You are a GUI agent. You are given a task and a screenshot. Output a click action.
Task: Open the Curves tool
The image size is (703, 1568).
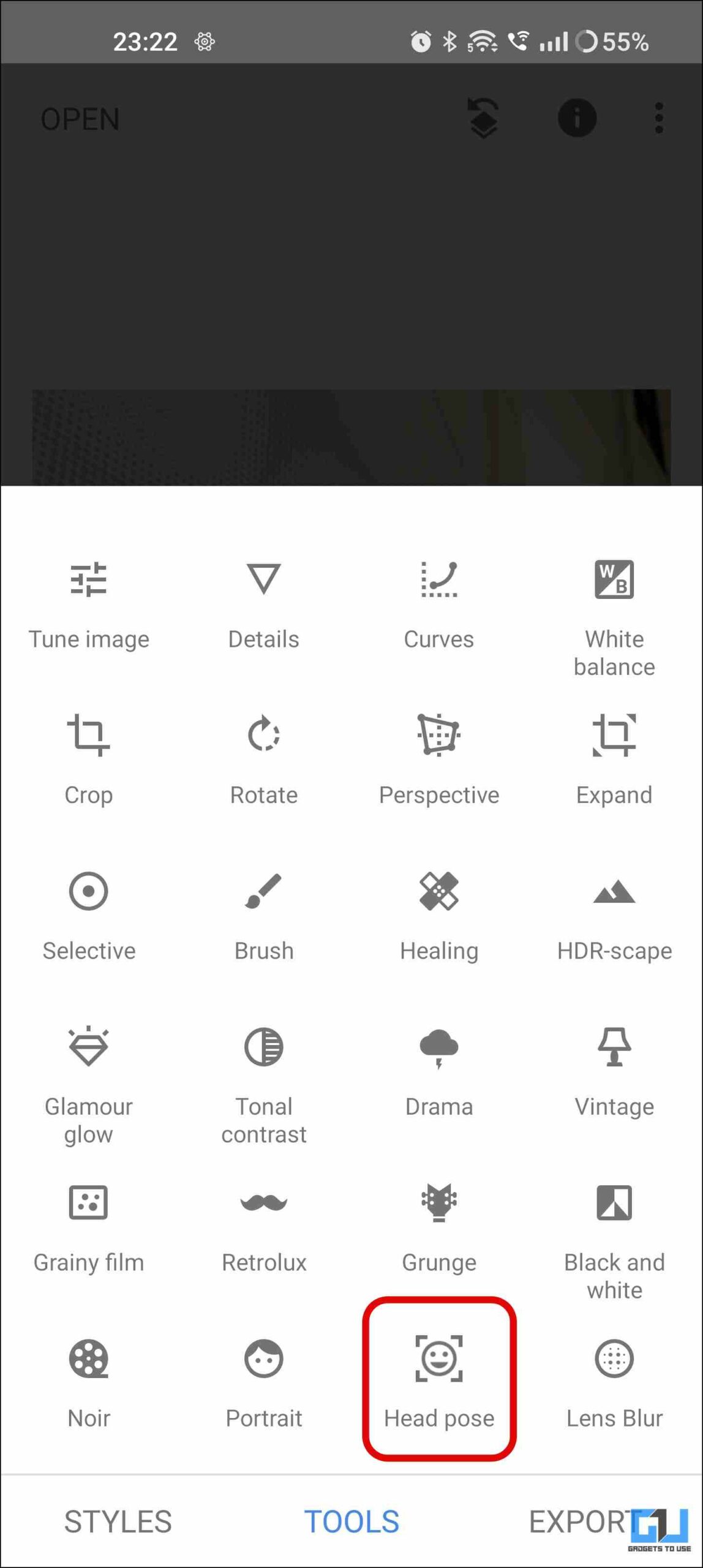point(439,603)
